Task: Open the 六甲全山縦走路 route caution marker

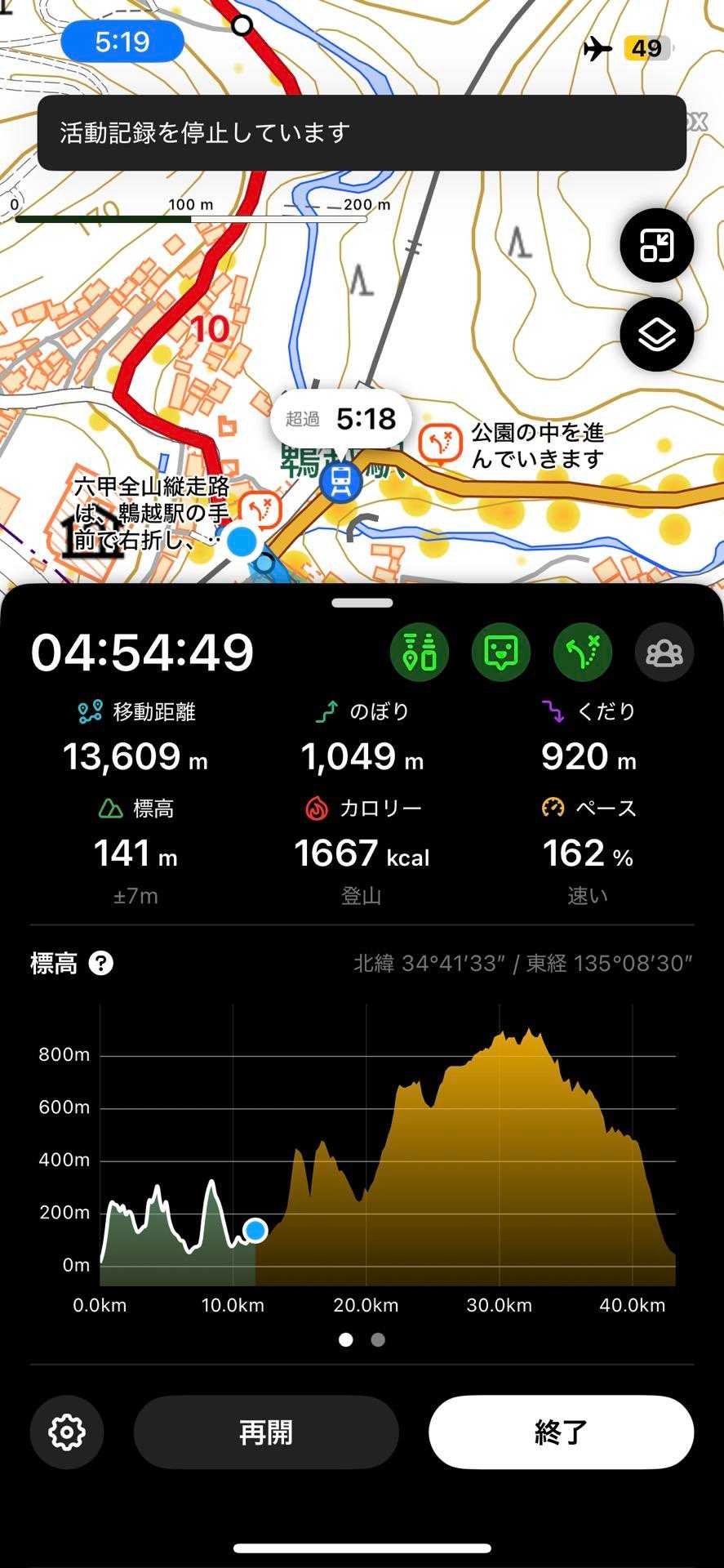Action: pos(260,511)
